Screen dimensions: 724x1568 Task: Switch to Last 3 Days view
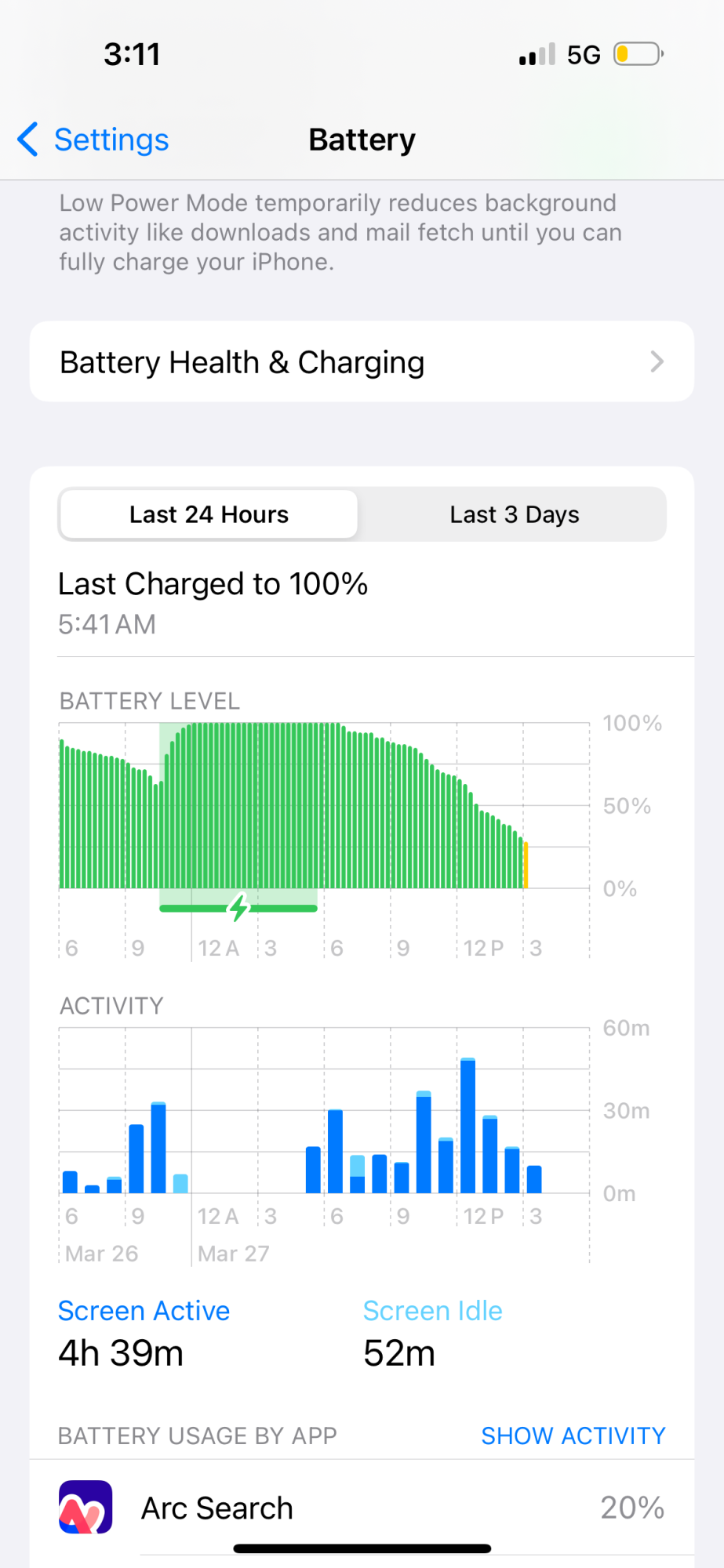pyautogui.click(x=514, y=514)
